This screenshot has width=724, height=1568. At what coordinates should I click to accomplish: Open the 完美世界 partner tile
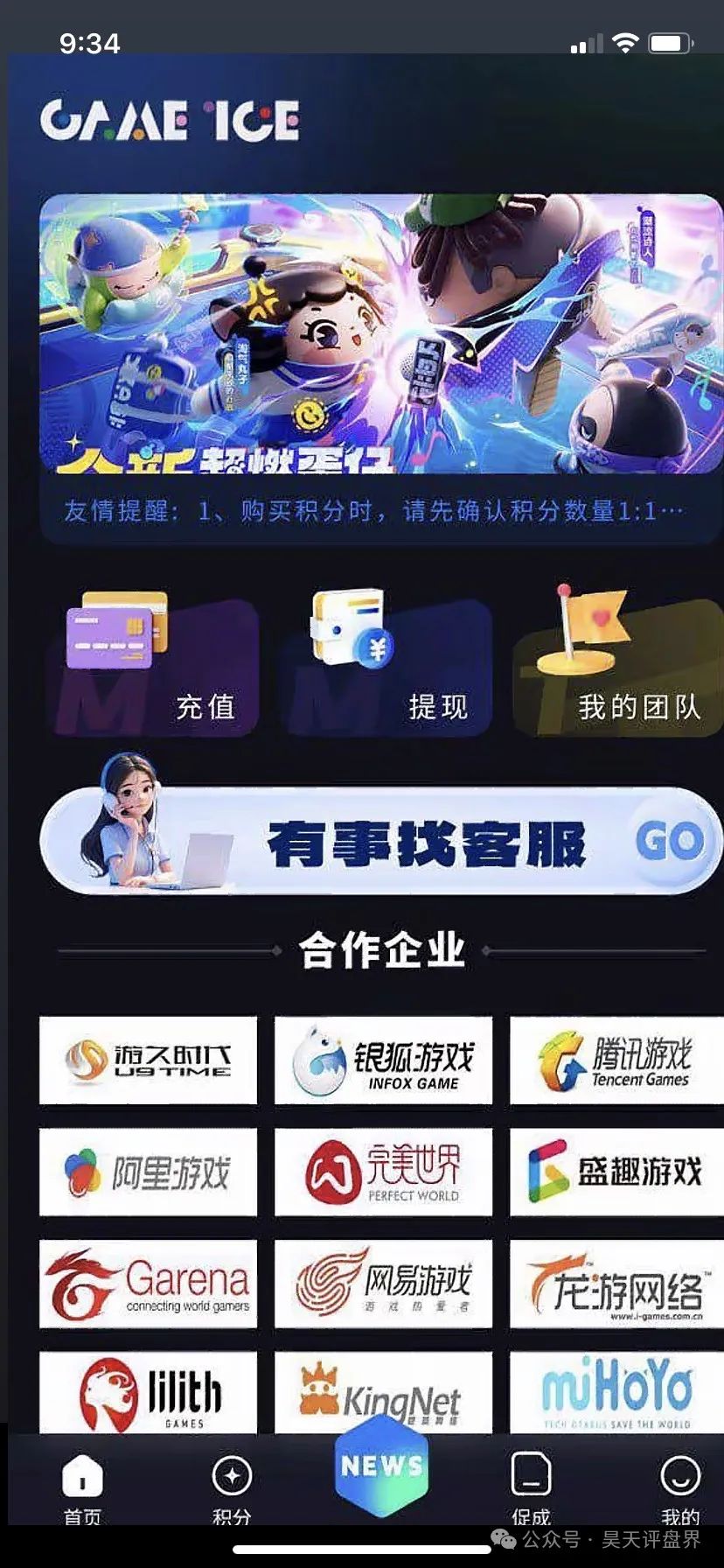click(383, 1172)
